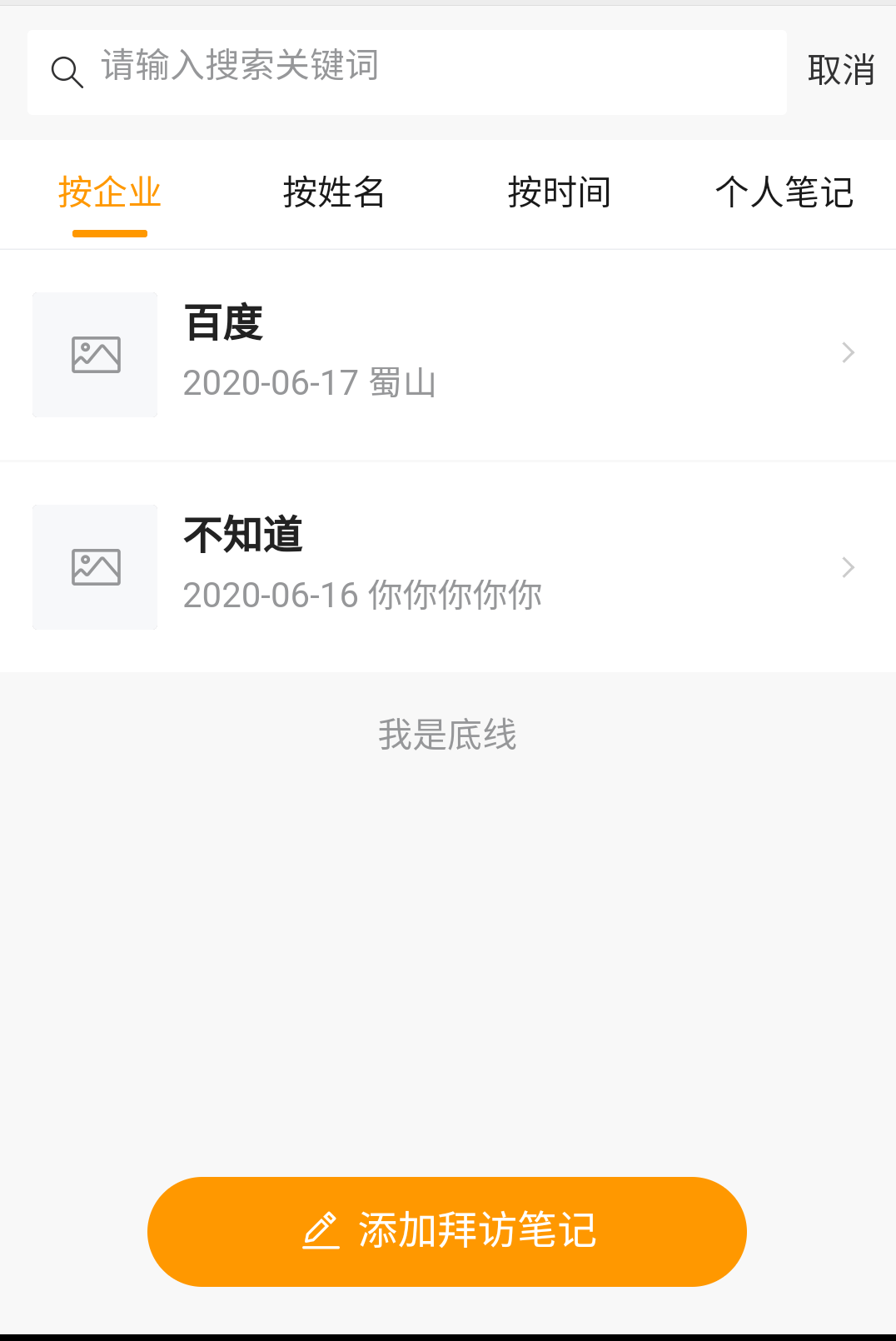Switch to the 按企业 tab

pyautogui.click(x=110, y=193)
